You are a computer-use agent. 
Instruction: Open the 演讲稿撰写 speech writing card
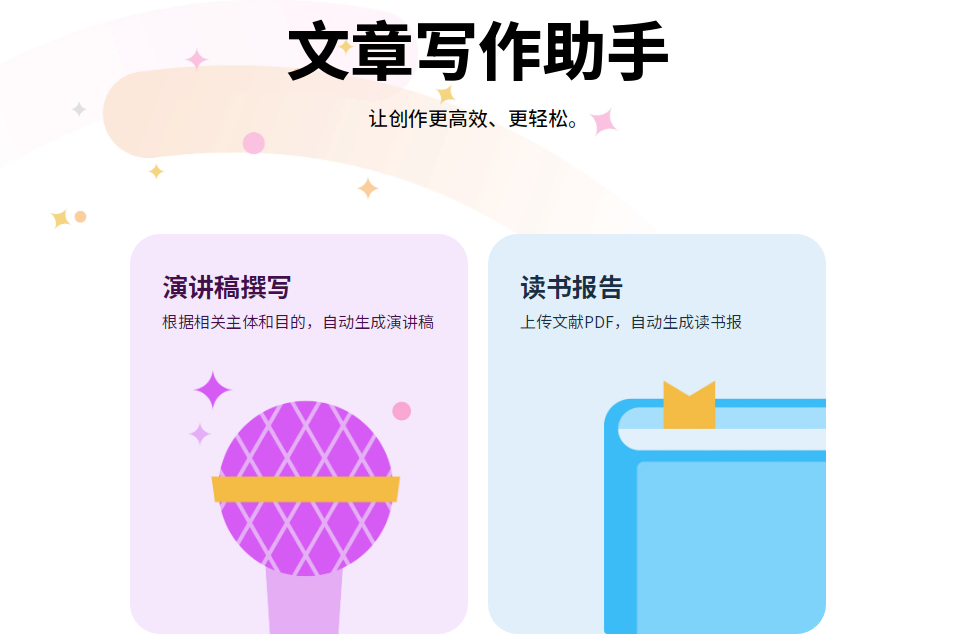pyautogui.click(x=298, y=432)
